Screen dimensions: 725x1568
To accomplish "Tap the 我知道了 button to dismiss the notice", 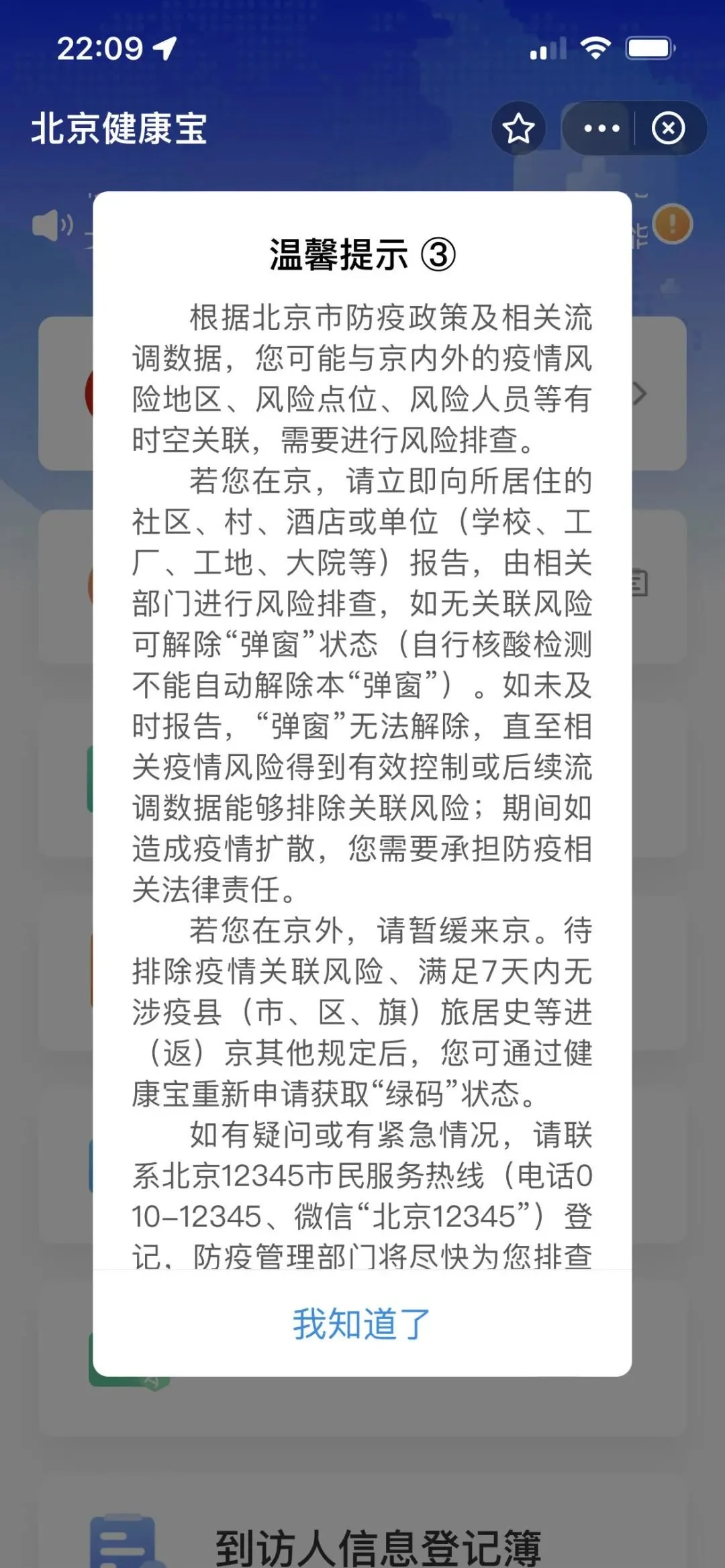I will pyautogui.click(x=362, y=1324).
